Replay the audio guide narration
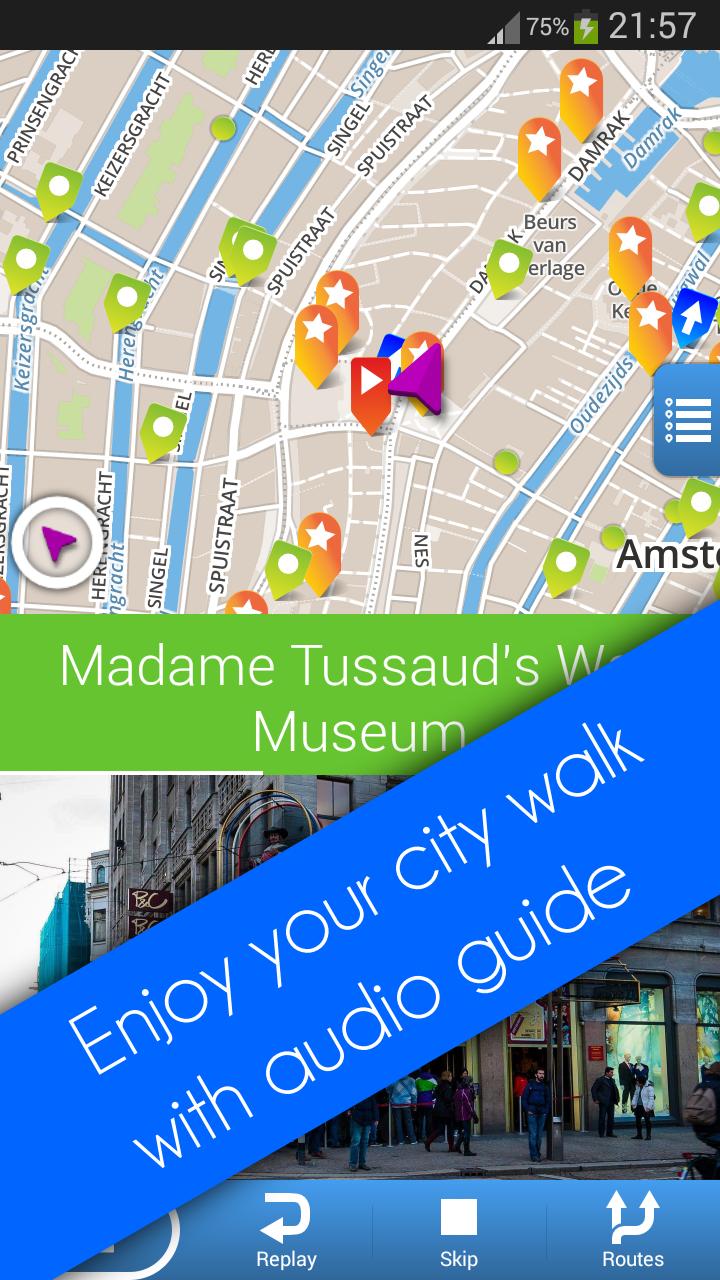 pos(286,1231)
